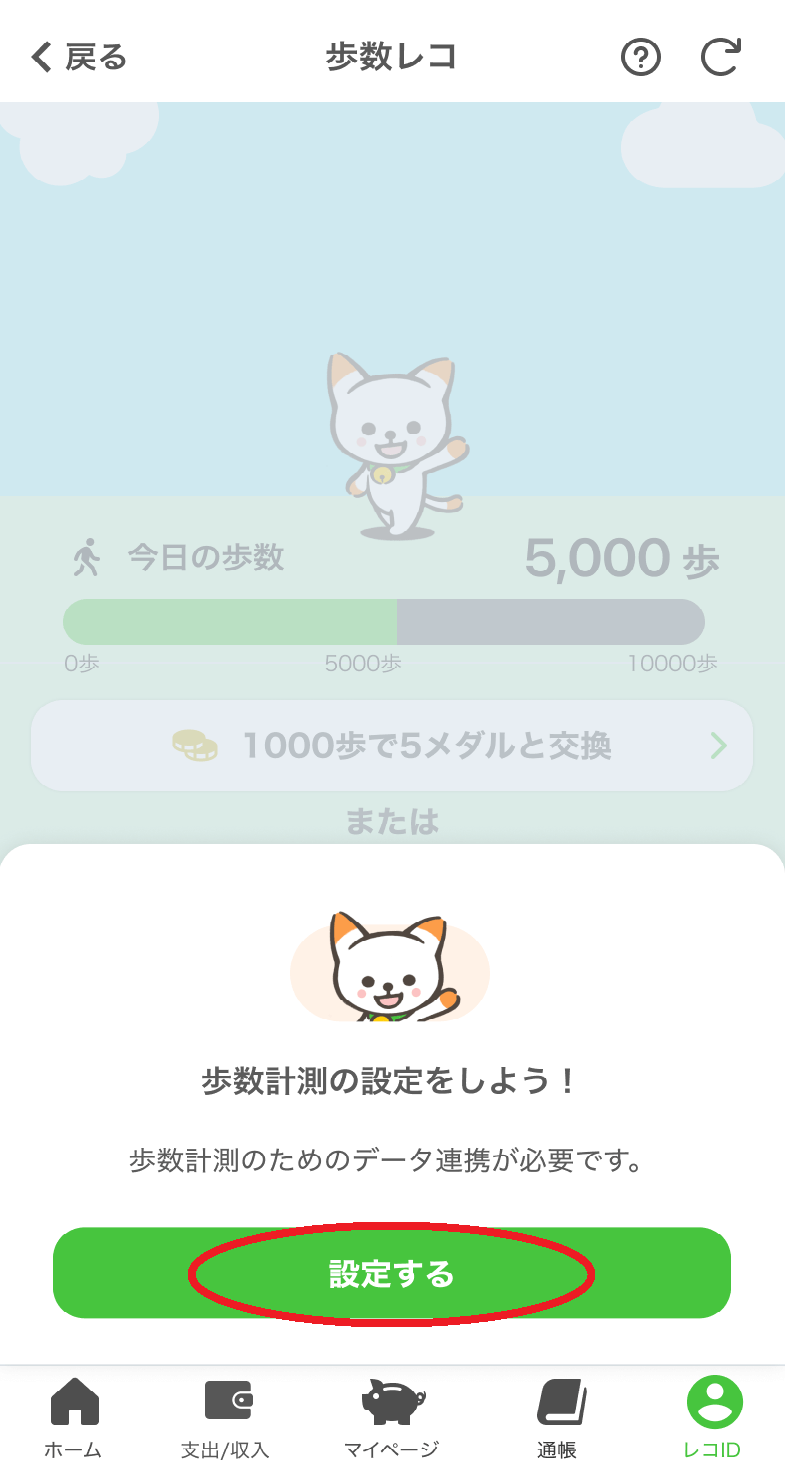Viewport: 785px width, 1469px height.
Task: Go back with the 戻る button
Action: (x=79, y=57)
